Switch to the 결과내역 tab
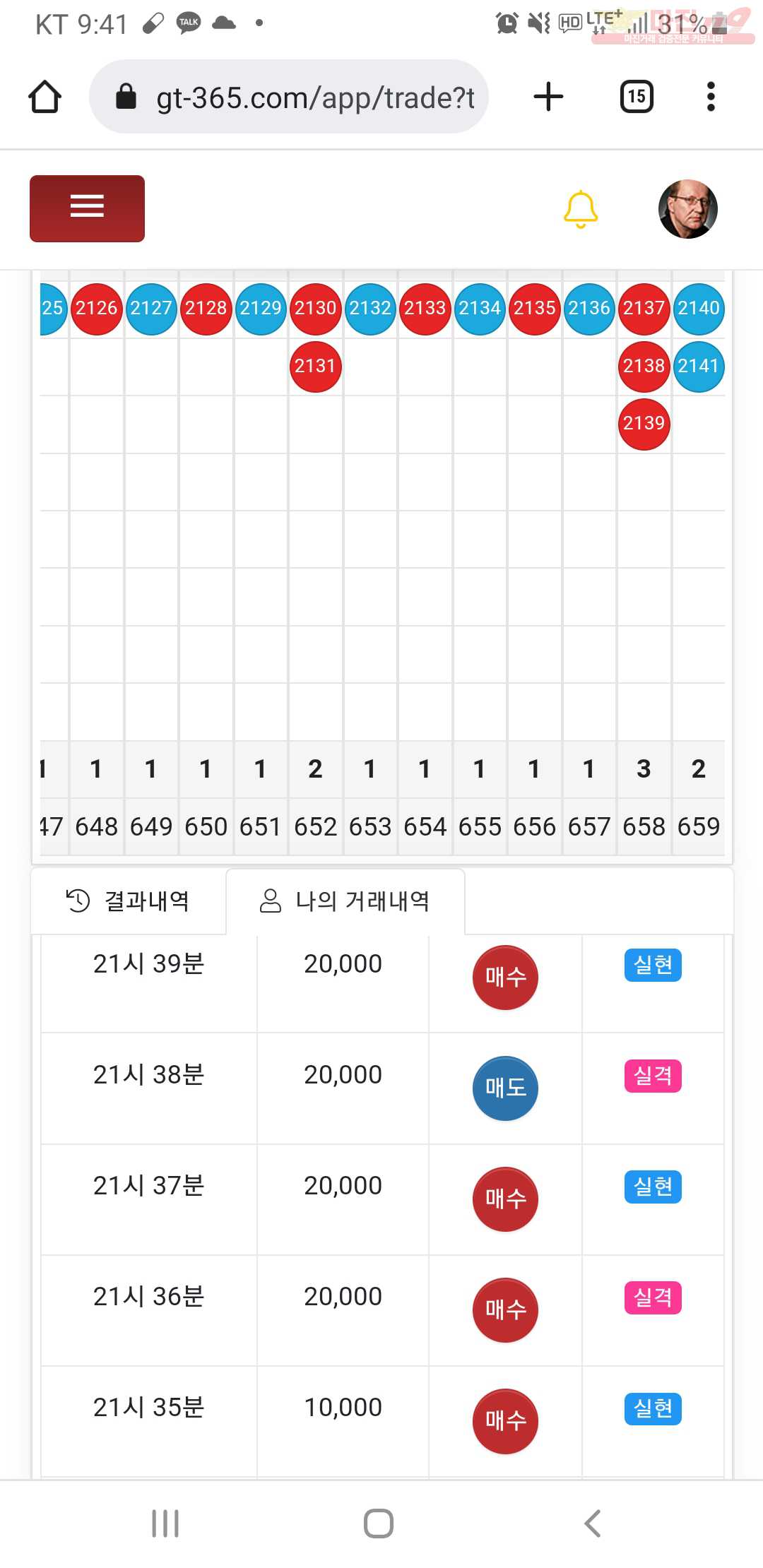 click(x=129, y=901)
